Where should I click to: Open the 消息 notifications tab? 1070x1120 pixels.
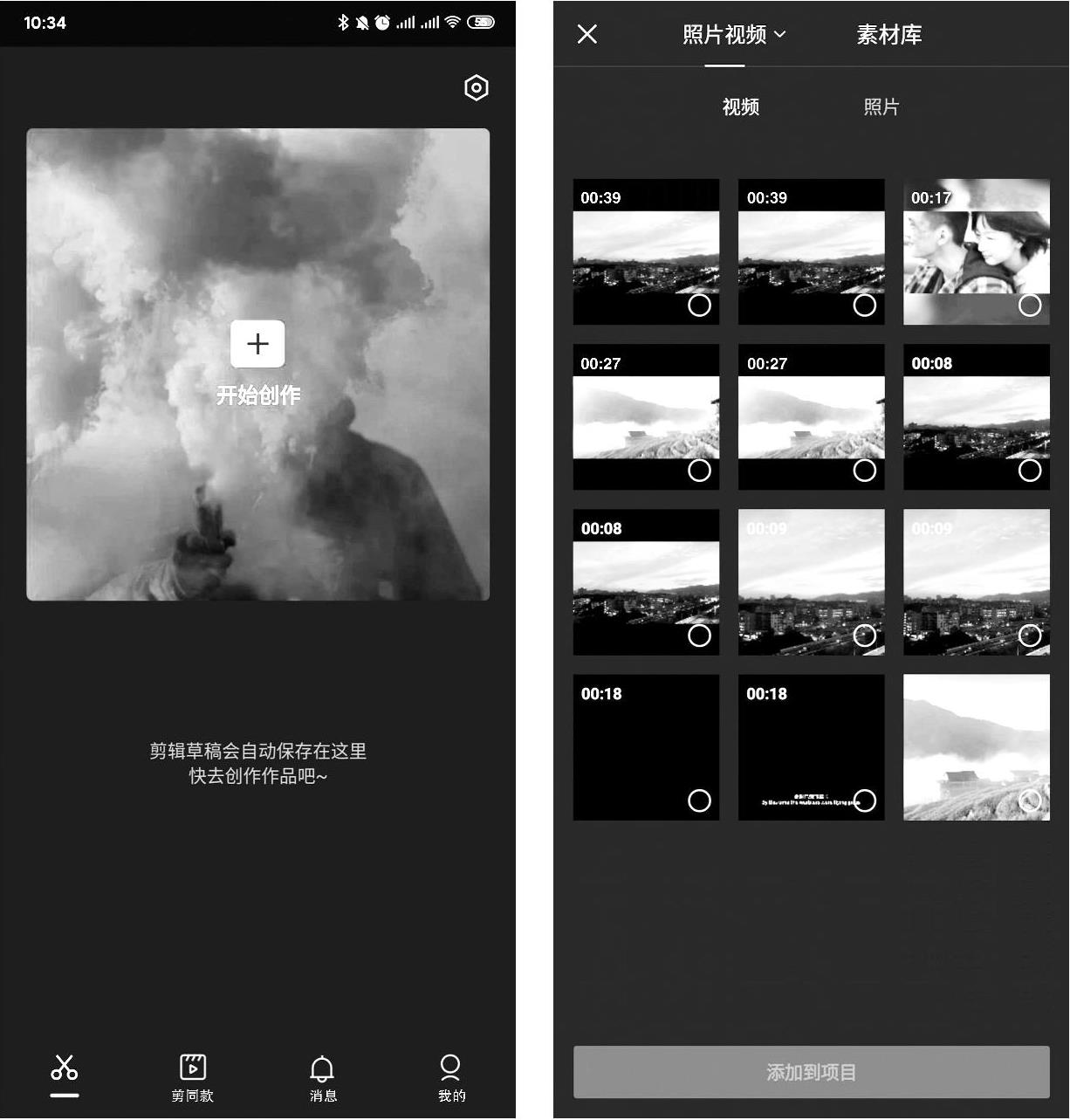[323, 1077]
